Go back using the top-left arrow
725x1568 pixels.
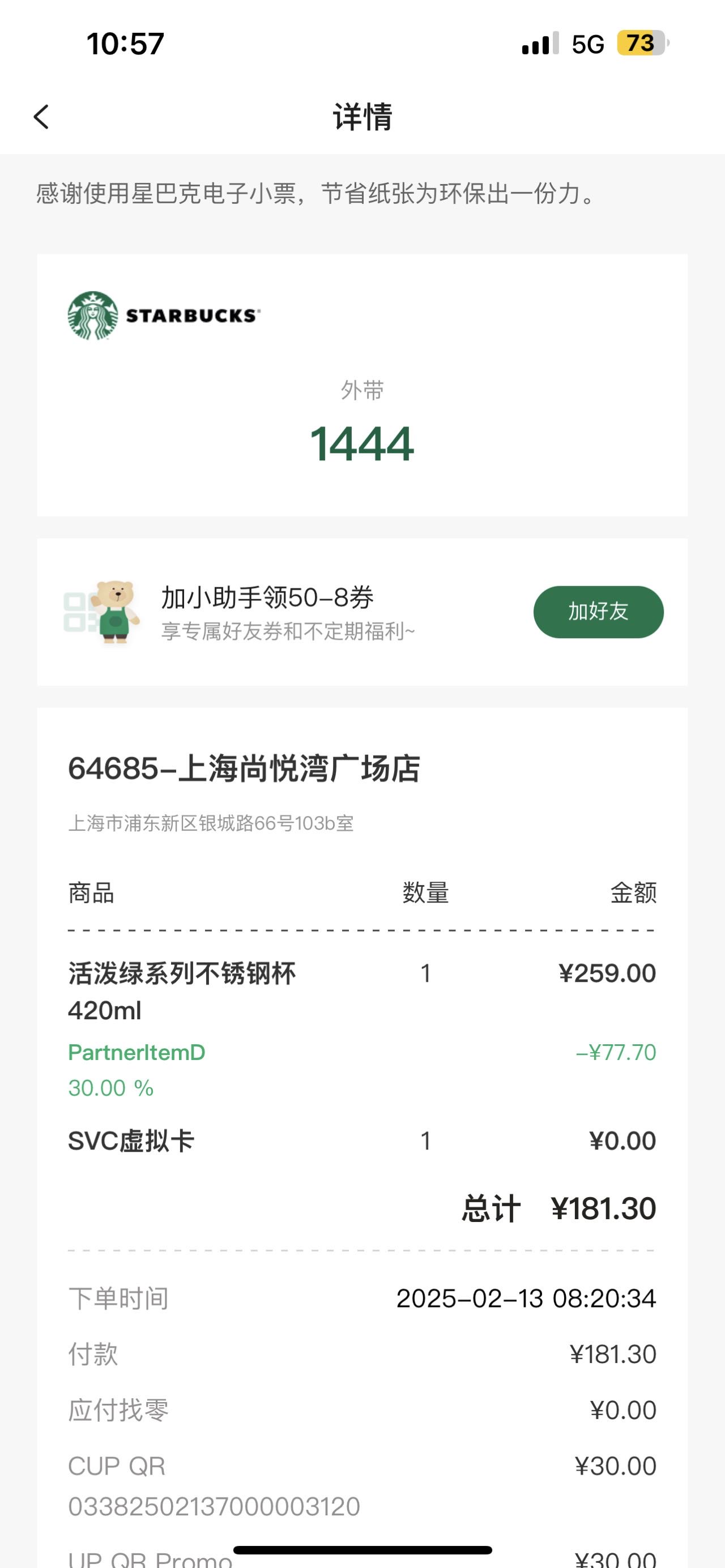(x=41, y=117)
